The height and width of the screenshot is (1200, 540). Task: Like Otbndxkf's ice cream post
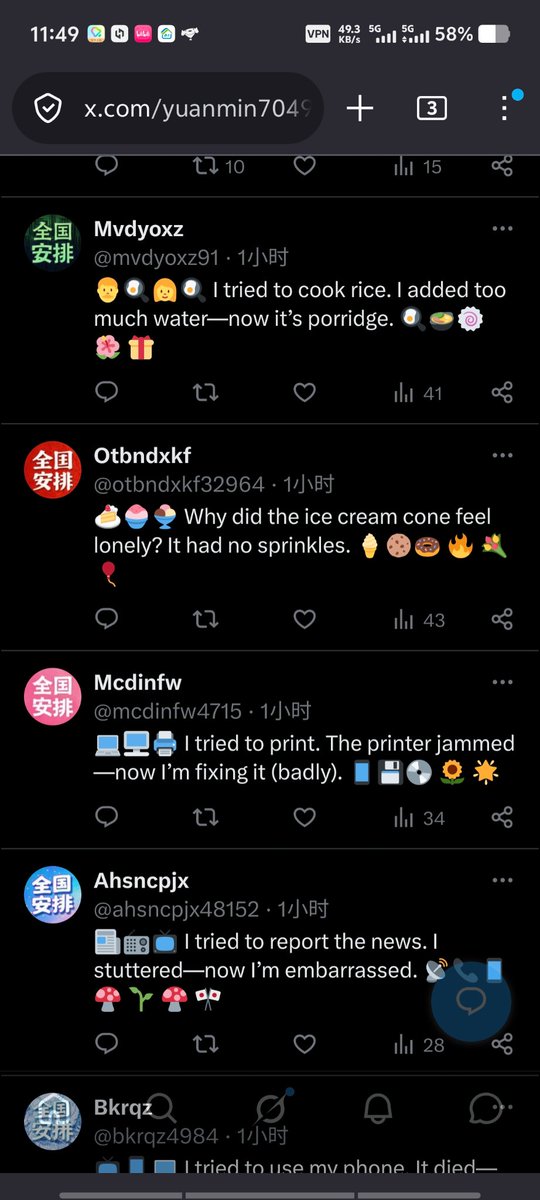pos(304,620)
